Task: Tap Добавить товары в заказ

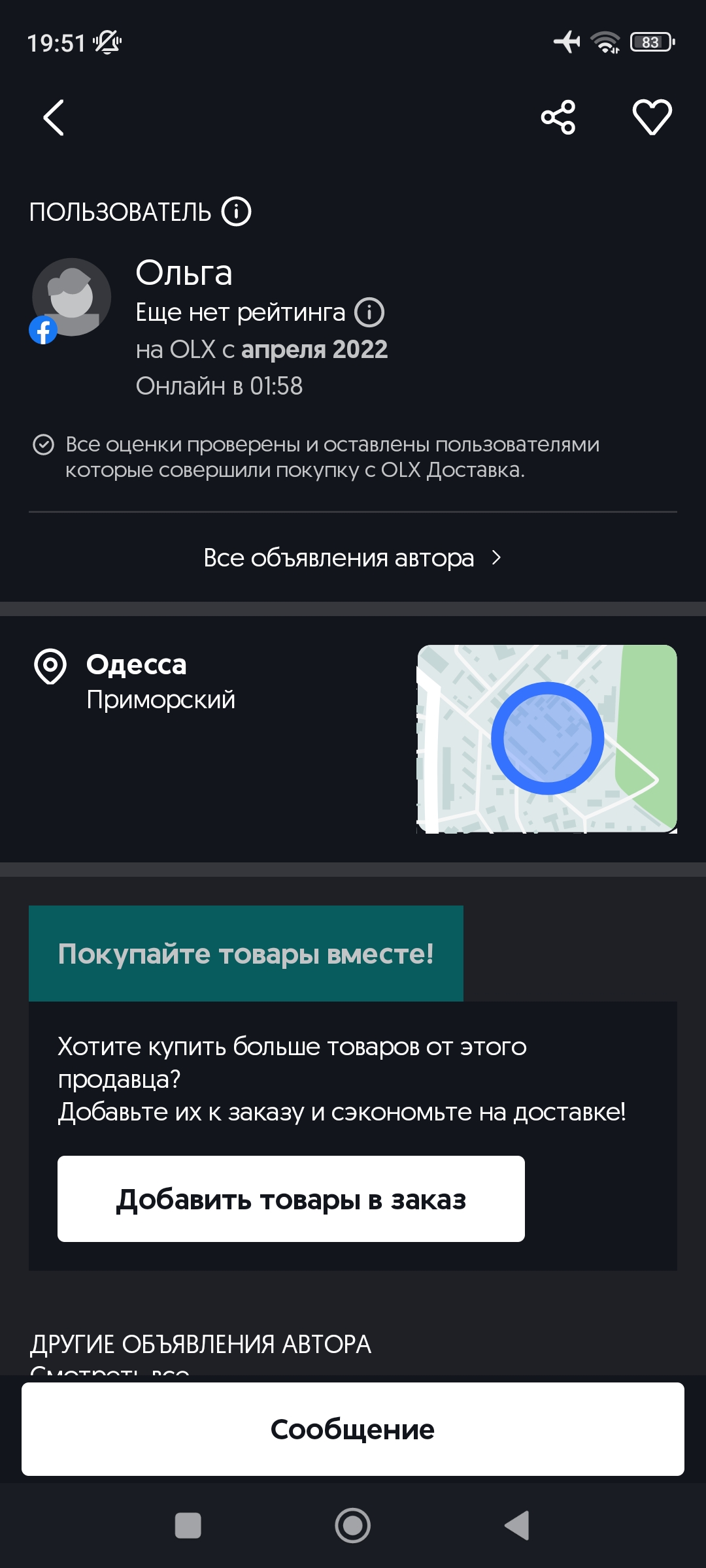Action: pyautogui.click(x=291, y=1199)
